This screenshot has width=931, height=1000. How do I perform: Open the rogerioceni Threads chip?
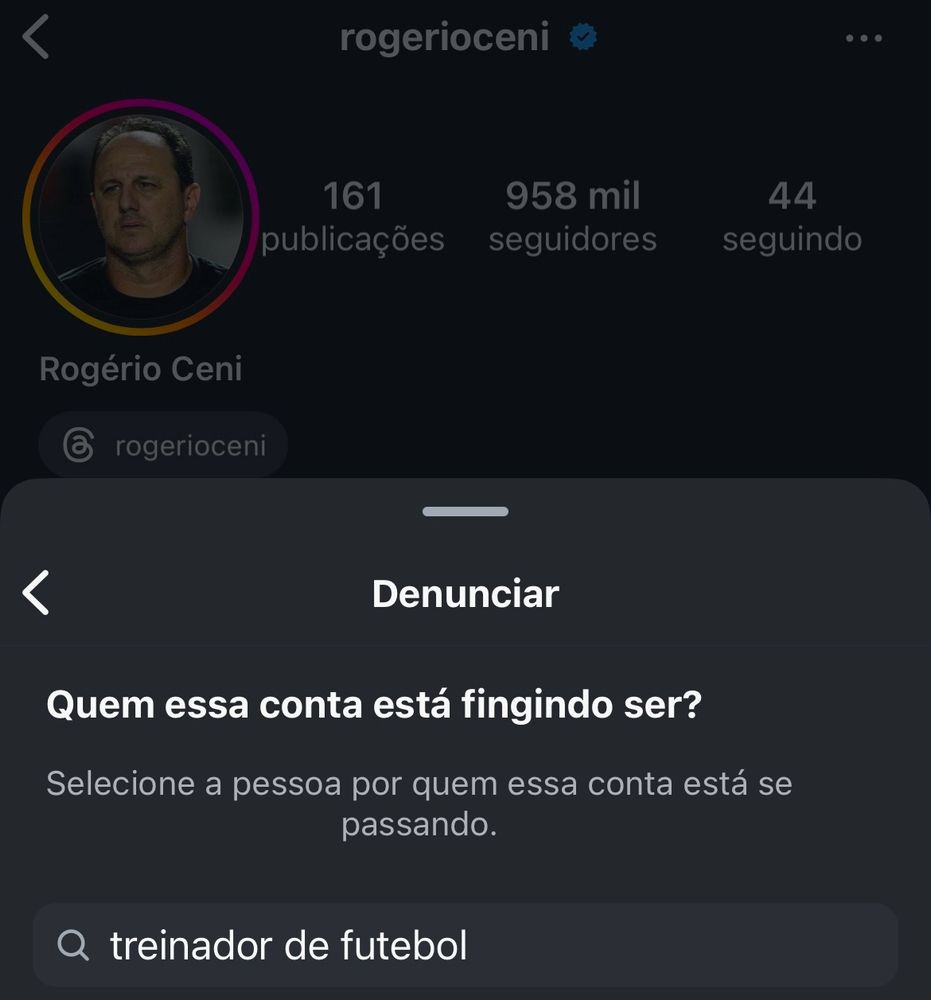point(164,445)
